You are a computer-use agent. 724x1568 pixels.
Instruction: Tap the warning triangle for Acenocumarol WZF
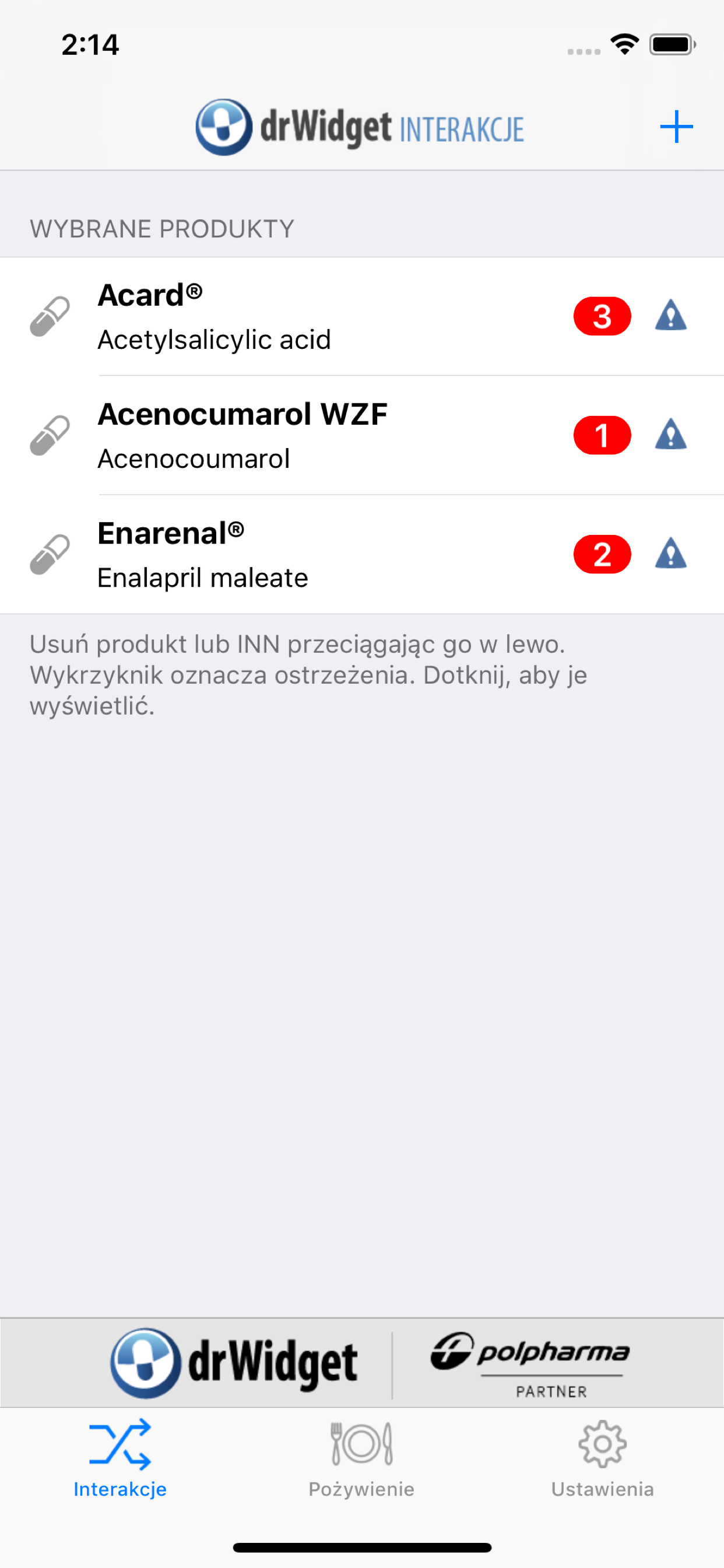click(670, 435)
